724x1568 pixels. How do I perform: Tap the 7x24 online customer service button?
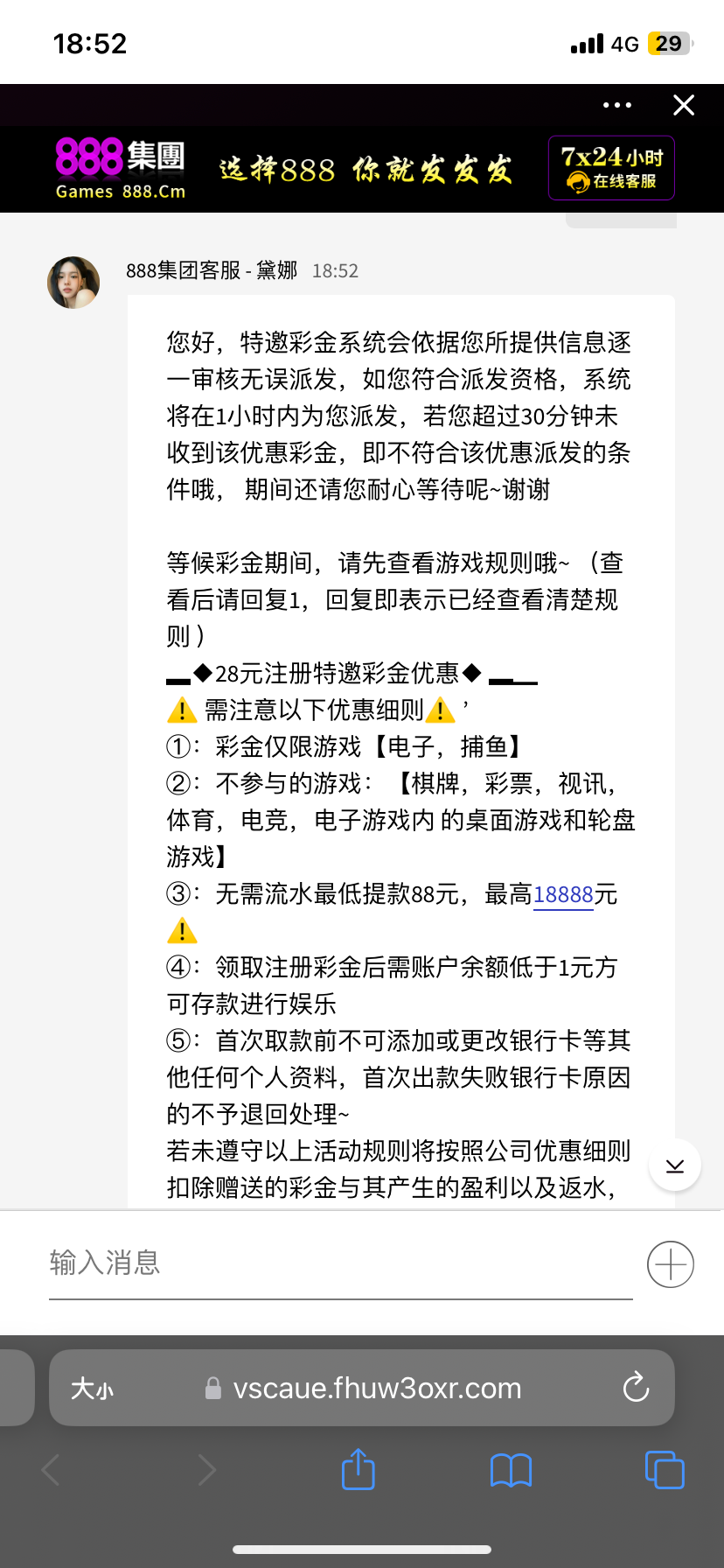click(x=611, y=168)
